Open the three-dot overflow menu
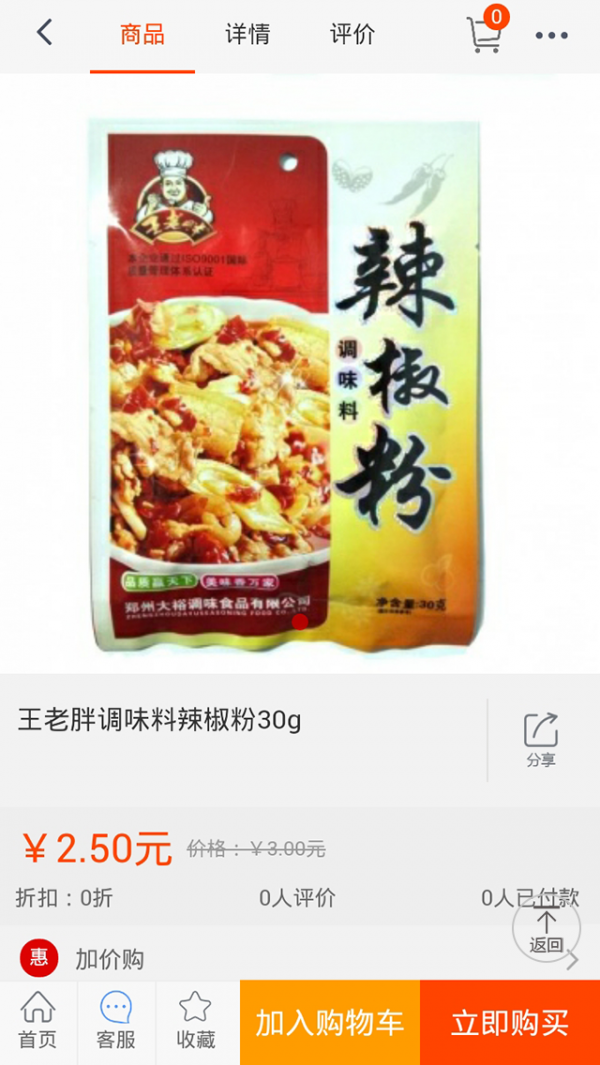600x1065 pixels. pyautogui.click(x=551, y=35)
